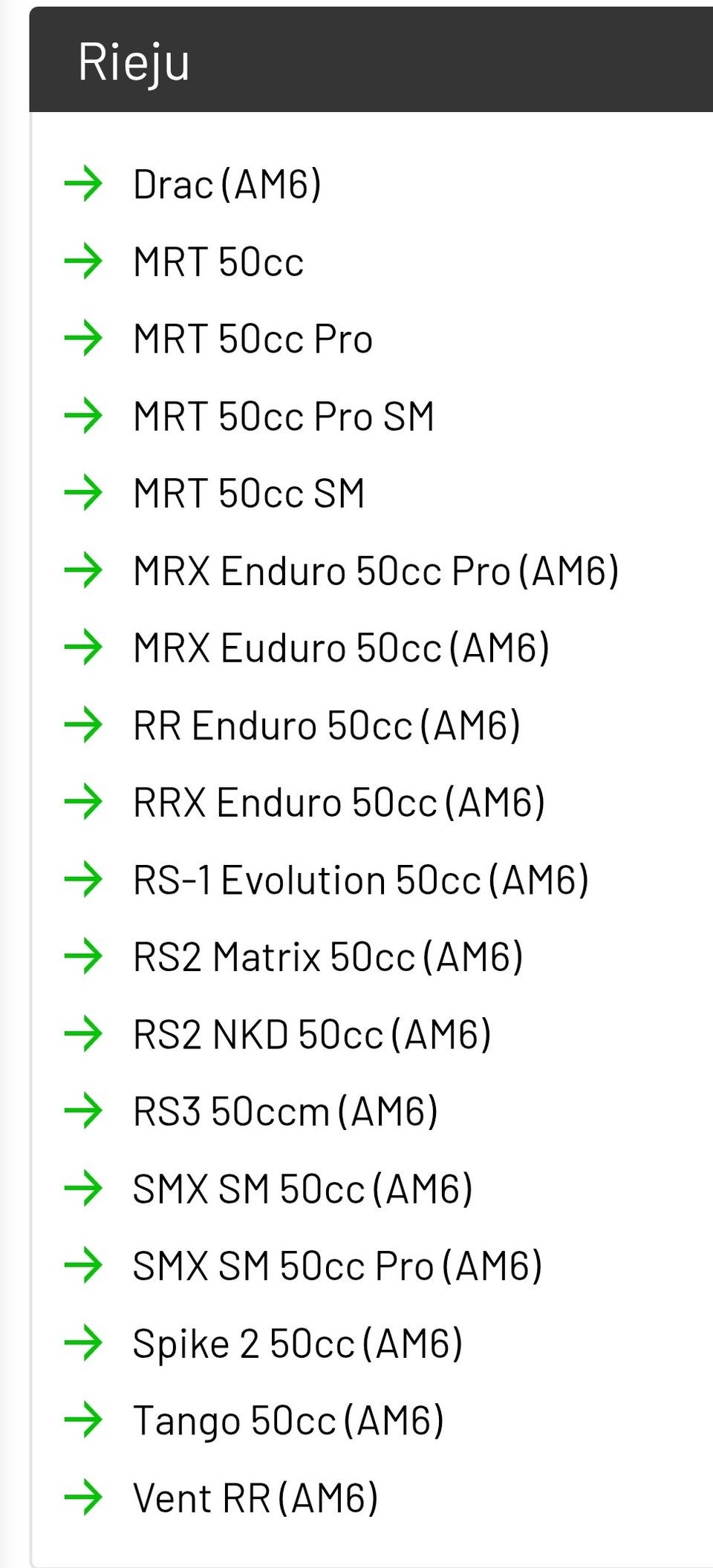Open RS-1 Evolution 50cc (AM6)
The height and width of the screenshot is (1568, 713).
tap(361, 880)
